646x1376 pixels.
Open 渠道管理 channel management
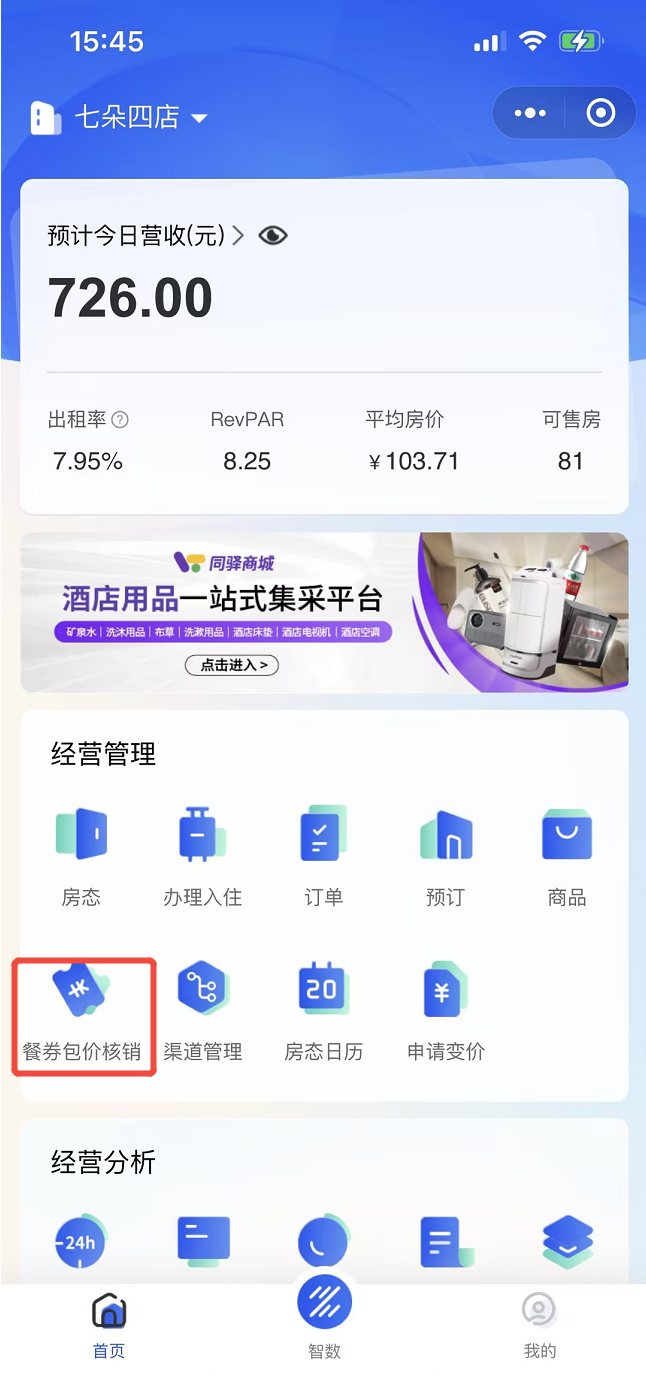203,1010
